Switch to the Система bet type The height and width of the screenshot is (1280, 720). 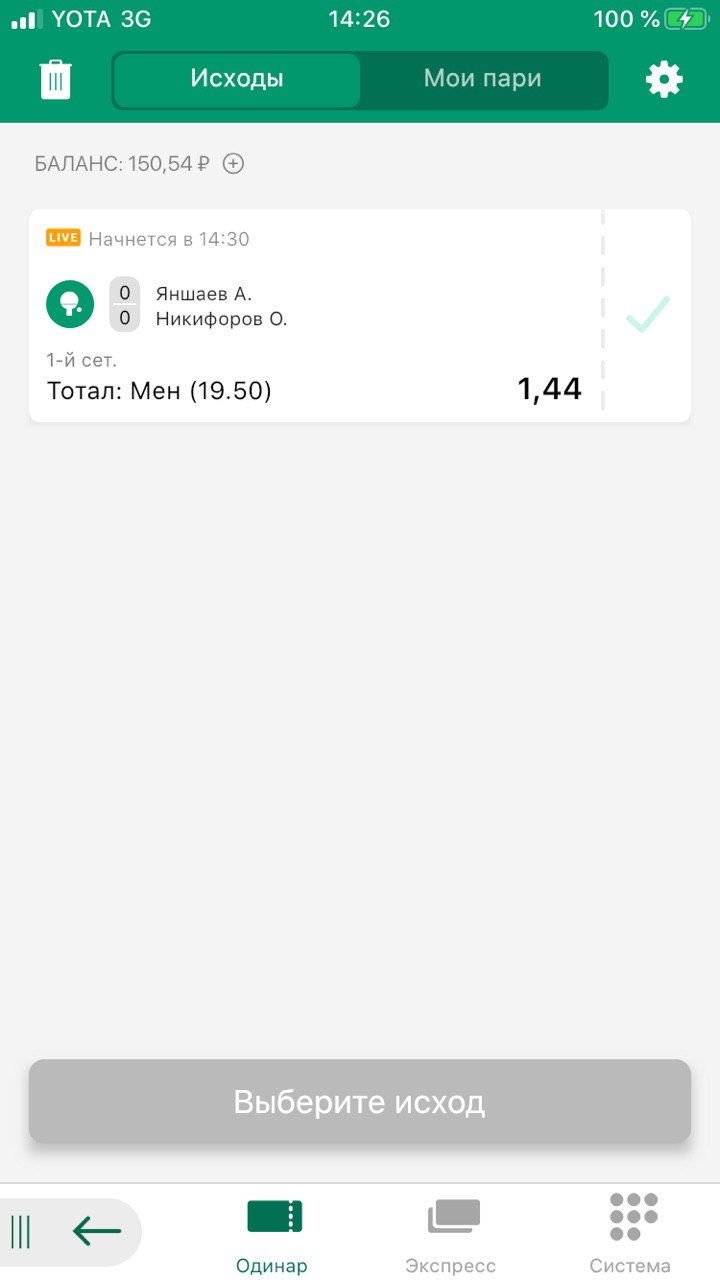(631, 1234)
